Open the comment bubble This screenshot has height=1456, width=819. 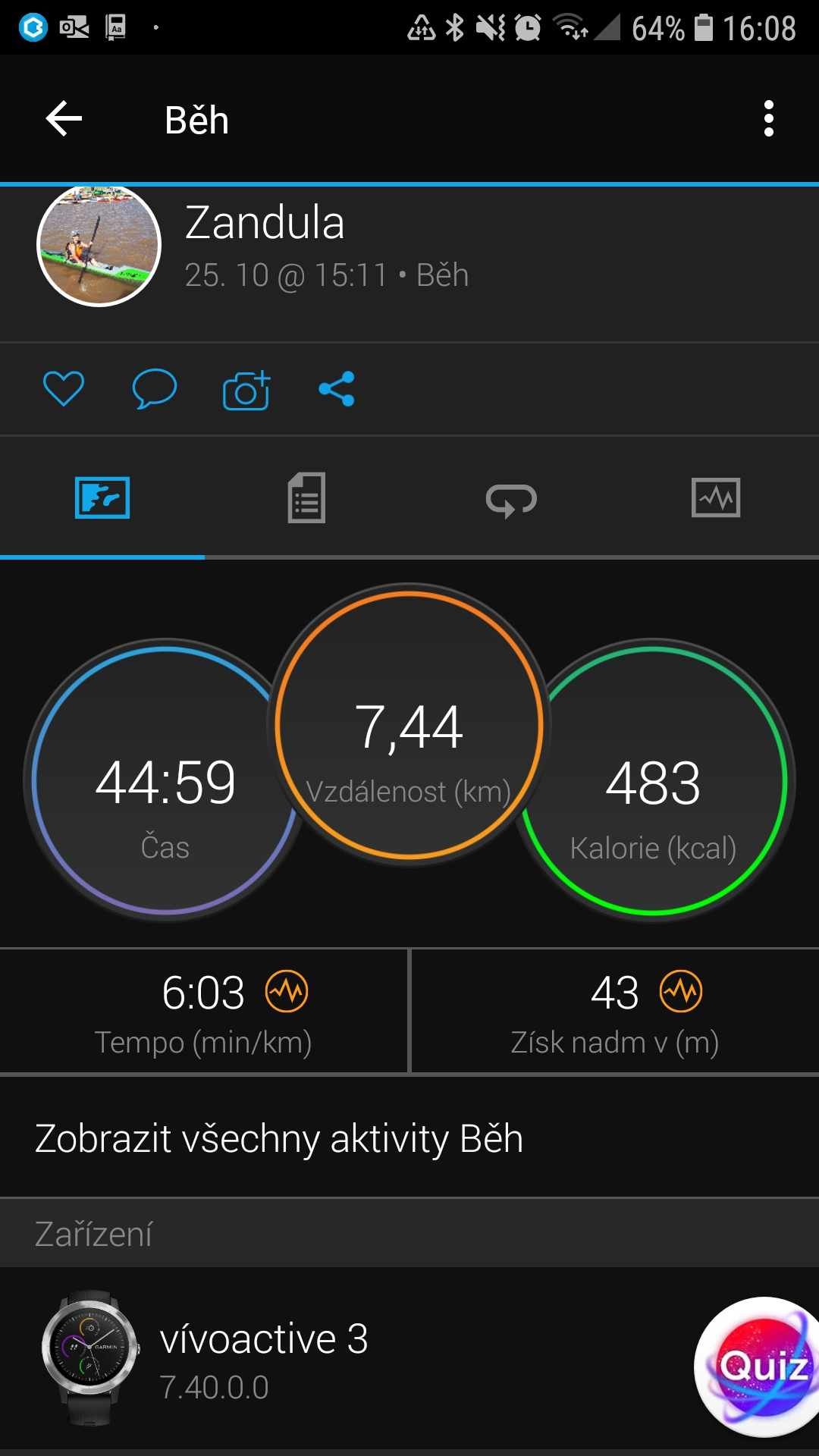tap(154, 389)
